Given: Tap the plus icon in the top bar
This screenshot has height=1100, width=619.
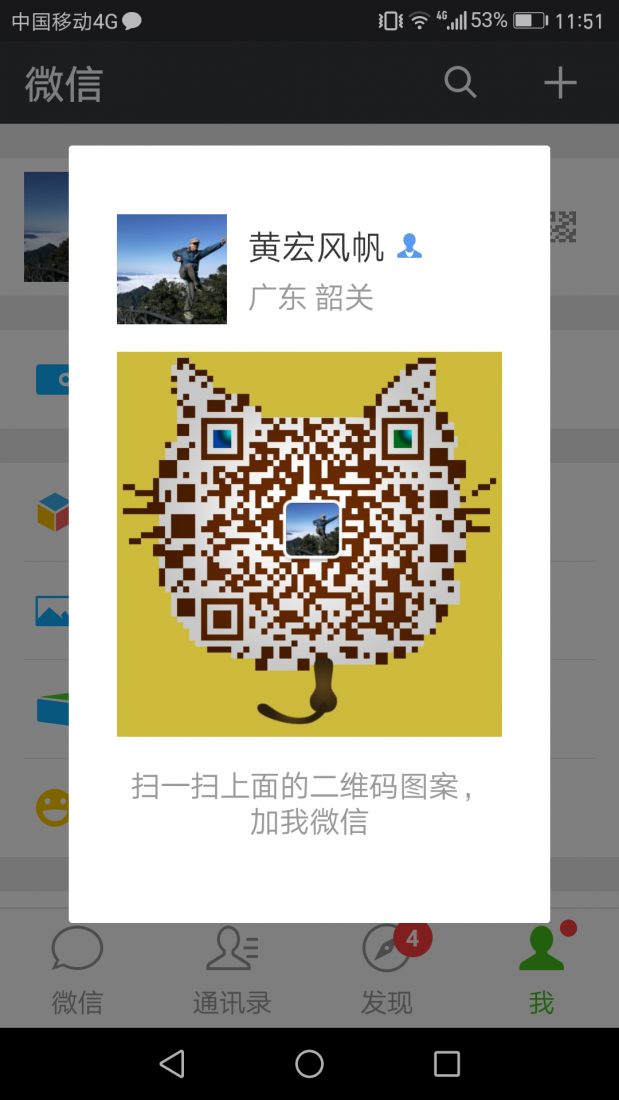Looking at the screenshot, I should point(560,83).
